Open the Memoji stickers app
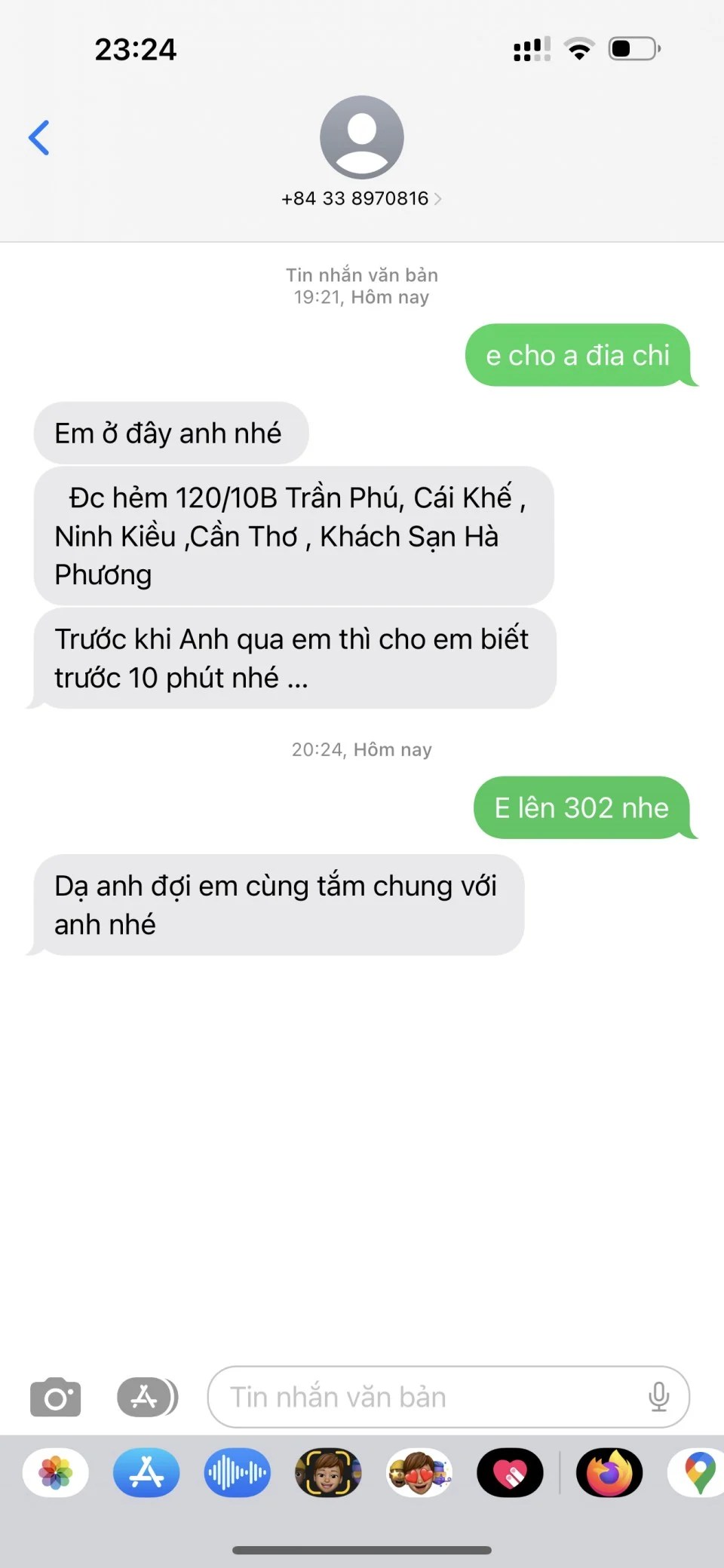This screenshot has height=1568, width=724. 419,1472
